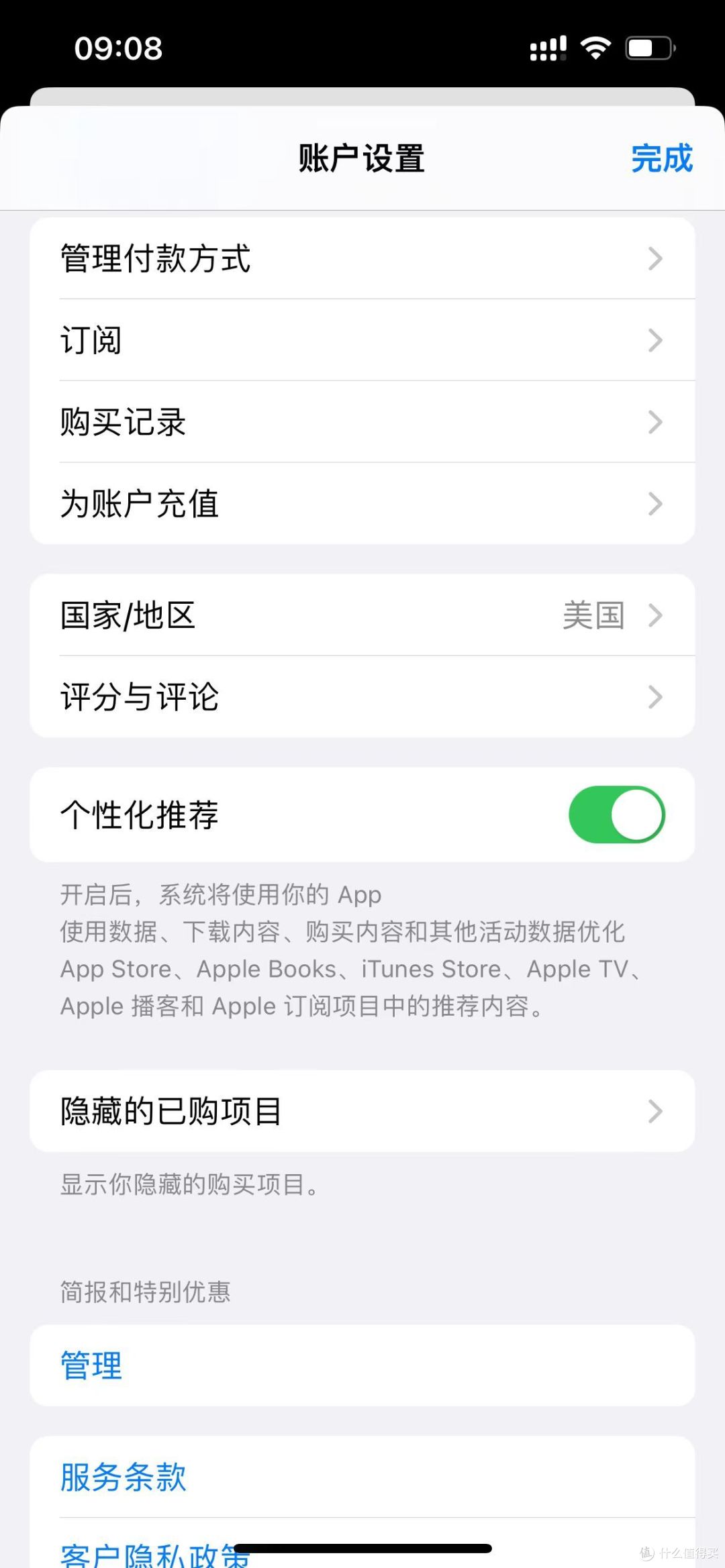The height and width of the screenshot is (1568, 725).
Task: Open 订阅 subscriptions
Action: click(x=362, y=340)
